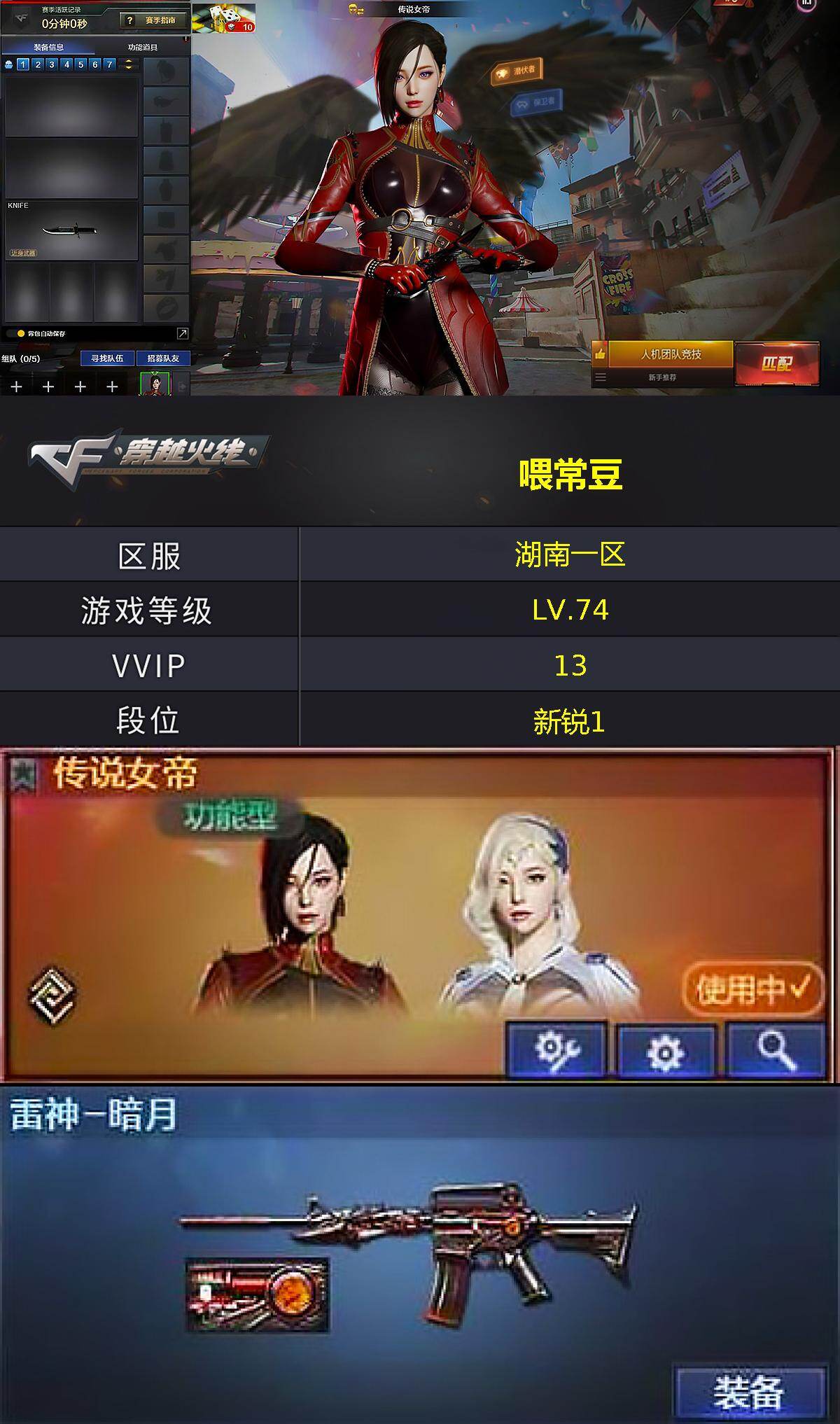840x1424 pixels.
Task: Switch to the 功能道具 tab
Action: tap(142, 46)
